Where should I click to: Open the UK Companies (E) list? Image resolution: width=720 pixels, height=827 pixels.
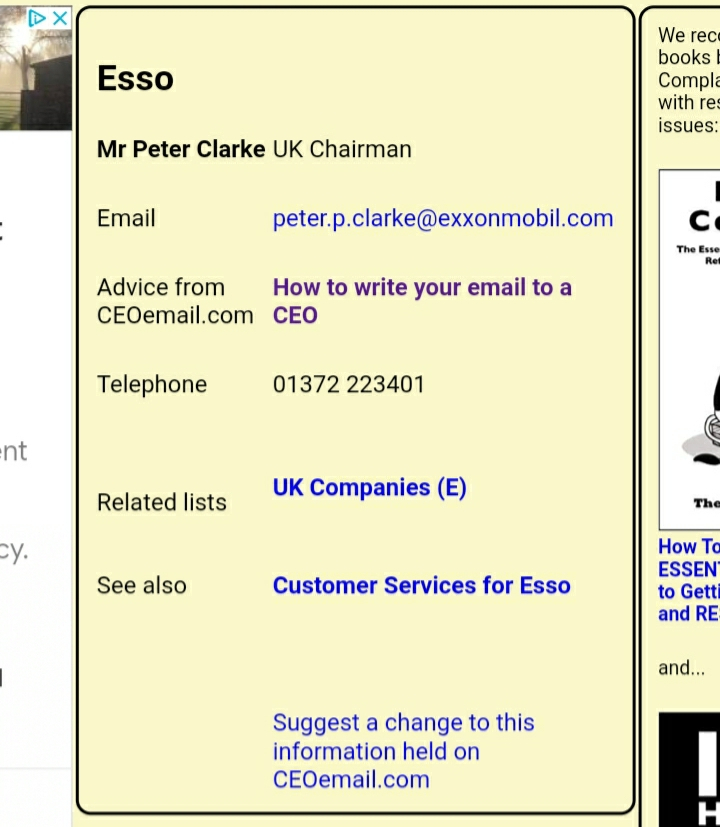pos(369,487)
